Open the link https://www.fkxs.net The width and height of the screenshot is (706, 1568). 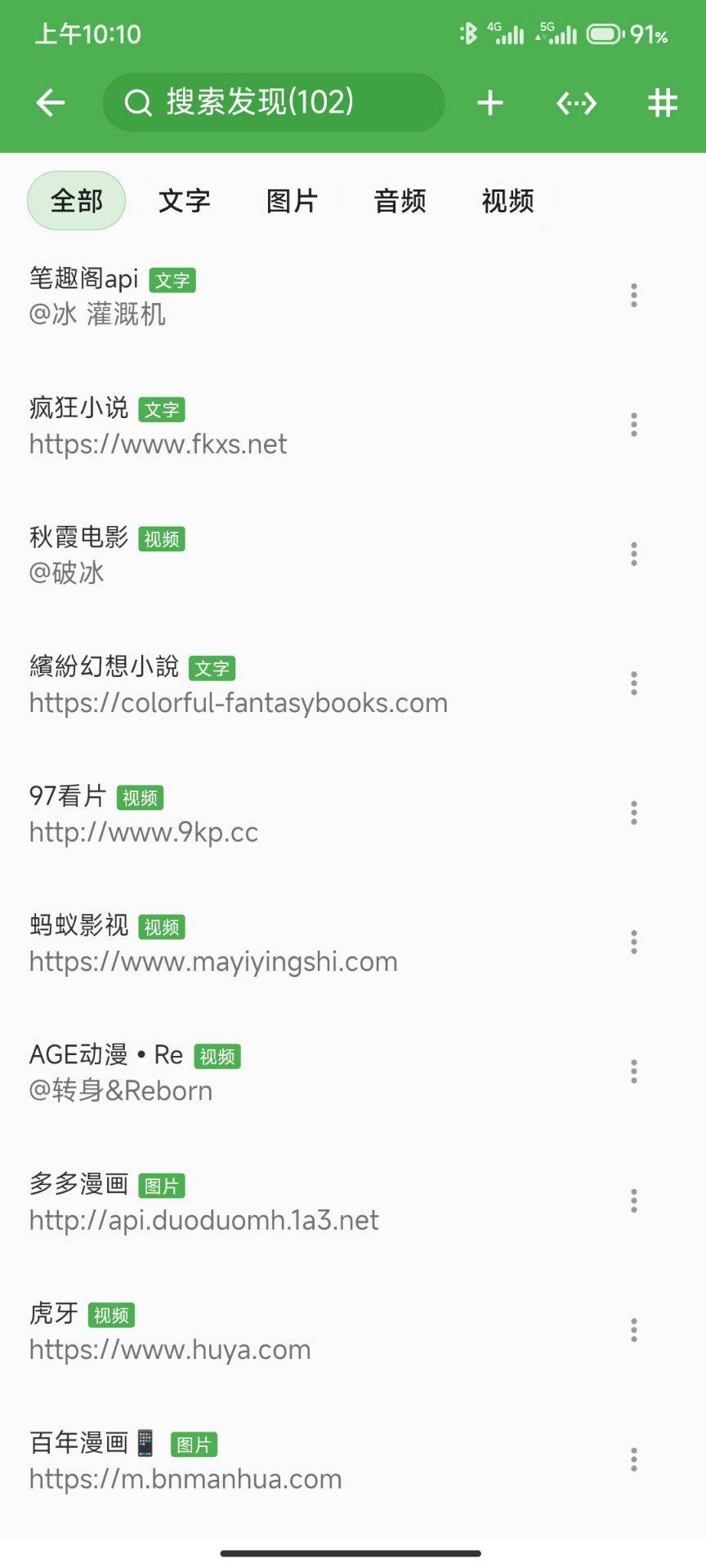(156, 443)
